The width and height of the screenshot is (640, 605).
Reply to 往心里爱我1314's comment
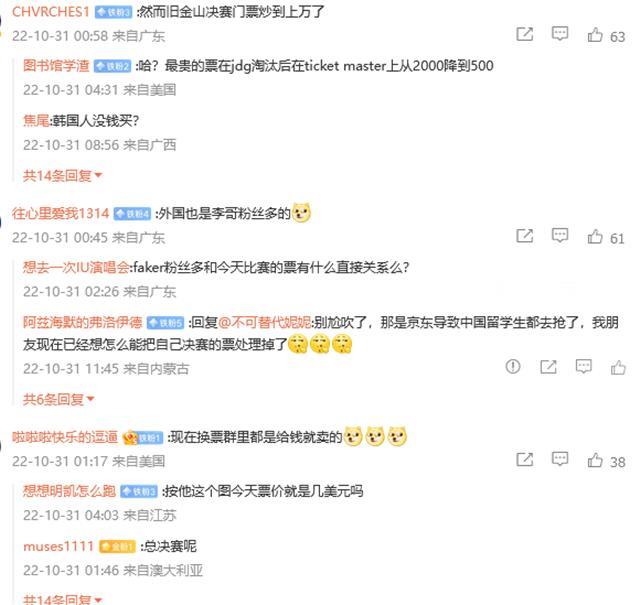point(561,236)
